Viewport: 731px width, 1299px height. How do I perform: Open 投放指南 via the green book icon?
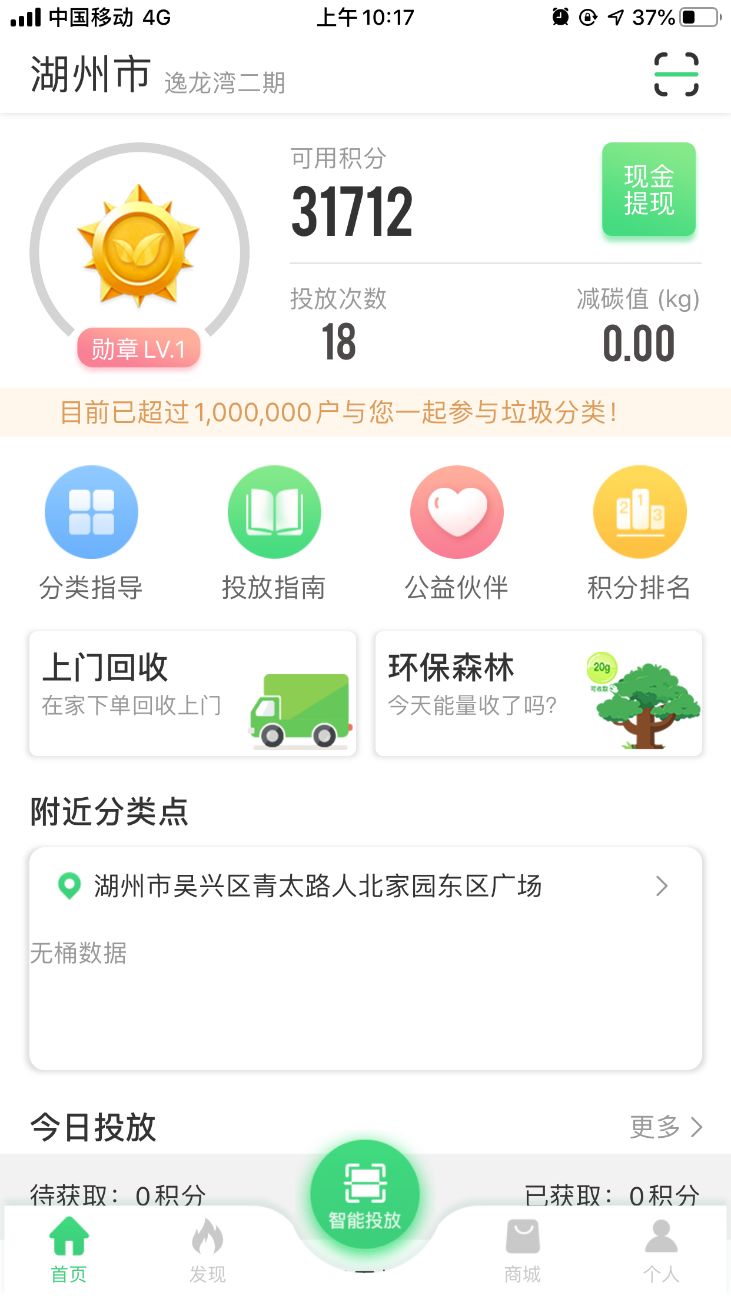pos(274,511)
